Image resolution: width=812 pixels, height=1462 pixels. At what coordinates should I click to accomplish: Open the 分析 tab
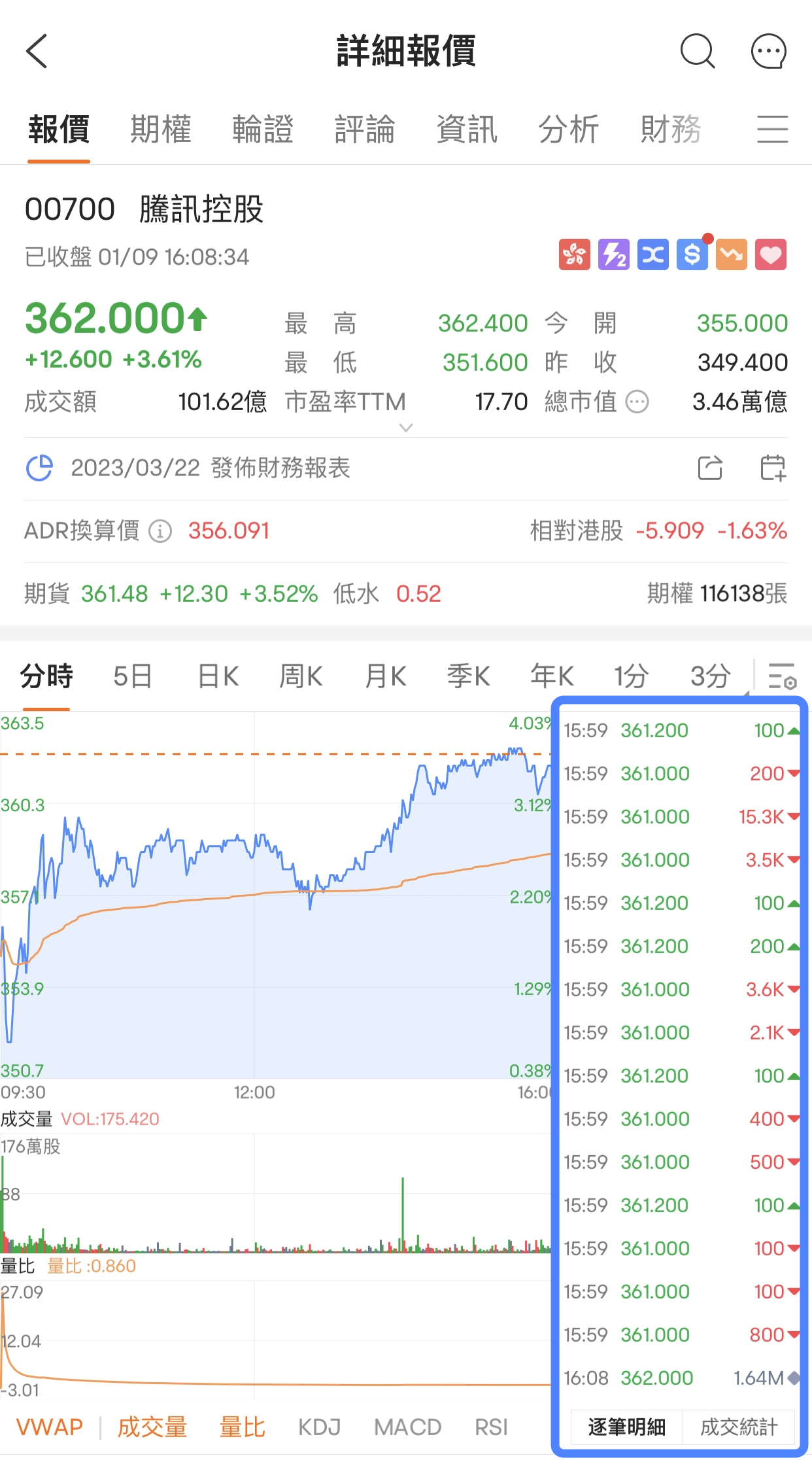click(569, 129)
